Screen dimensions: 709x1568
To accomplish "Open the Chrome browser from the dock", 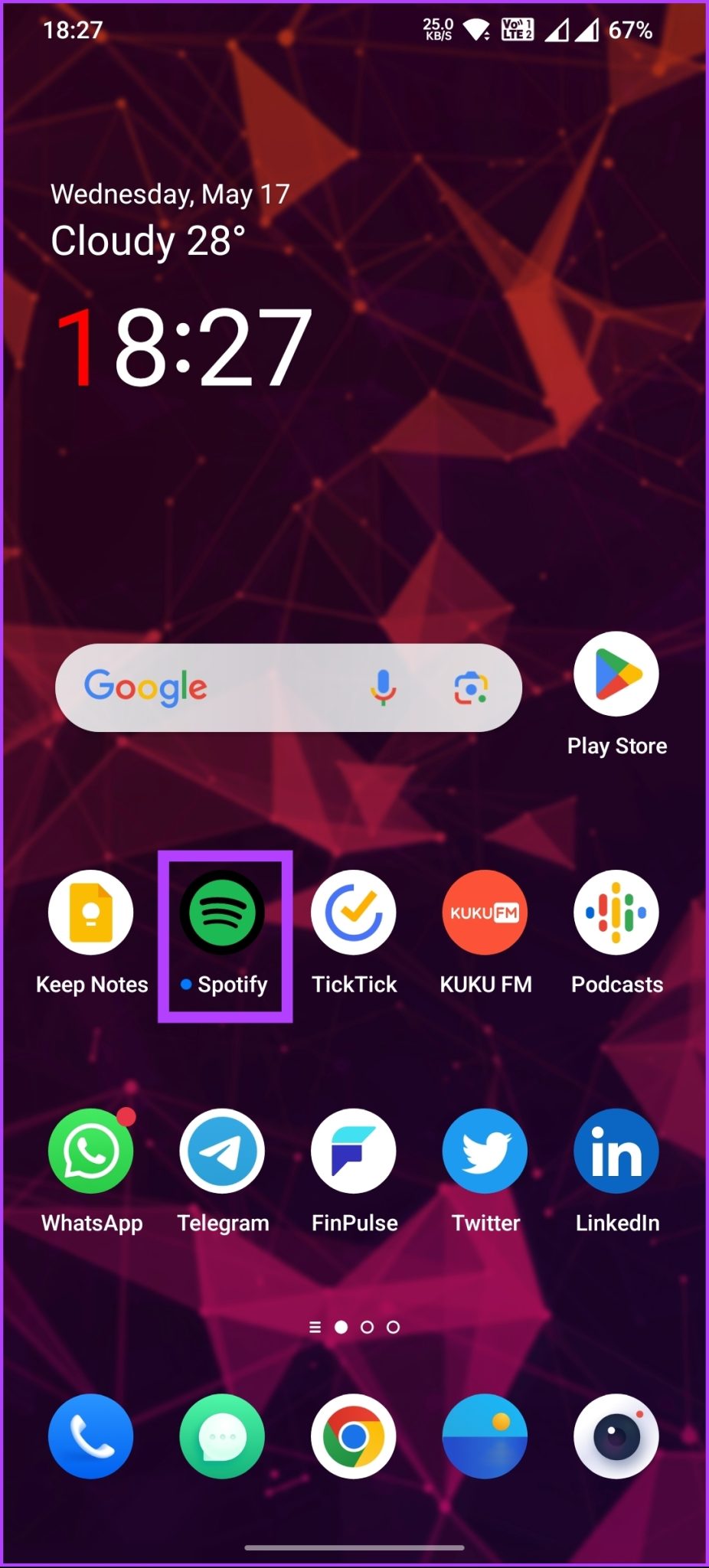I will pyautogui.click(x=353, y=1436).
